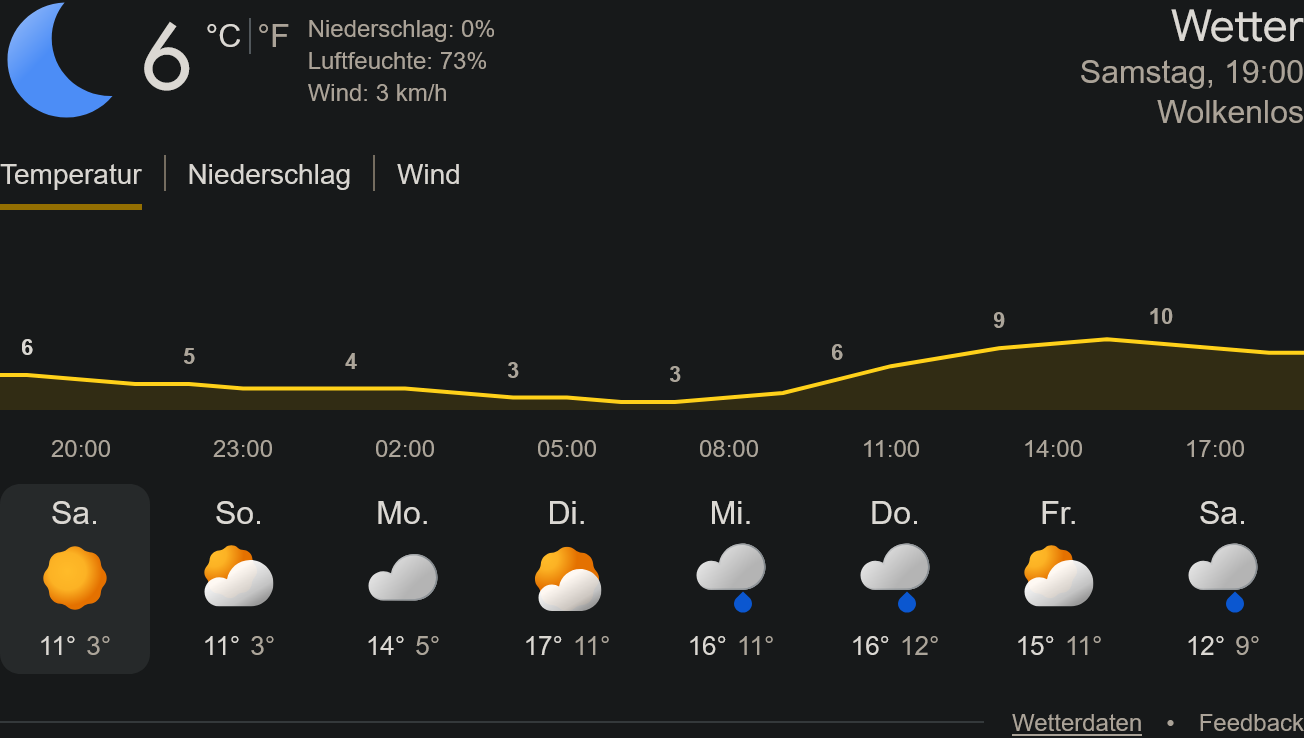View the Mi. rainy day forecast
The height and width of the screenshot is (738, 1304).
coord(730,578)
